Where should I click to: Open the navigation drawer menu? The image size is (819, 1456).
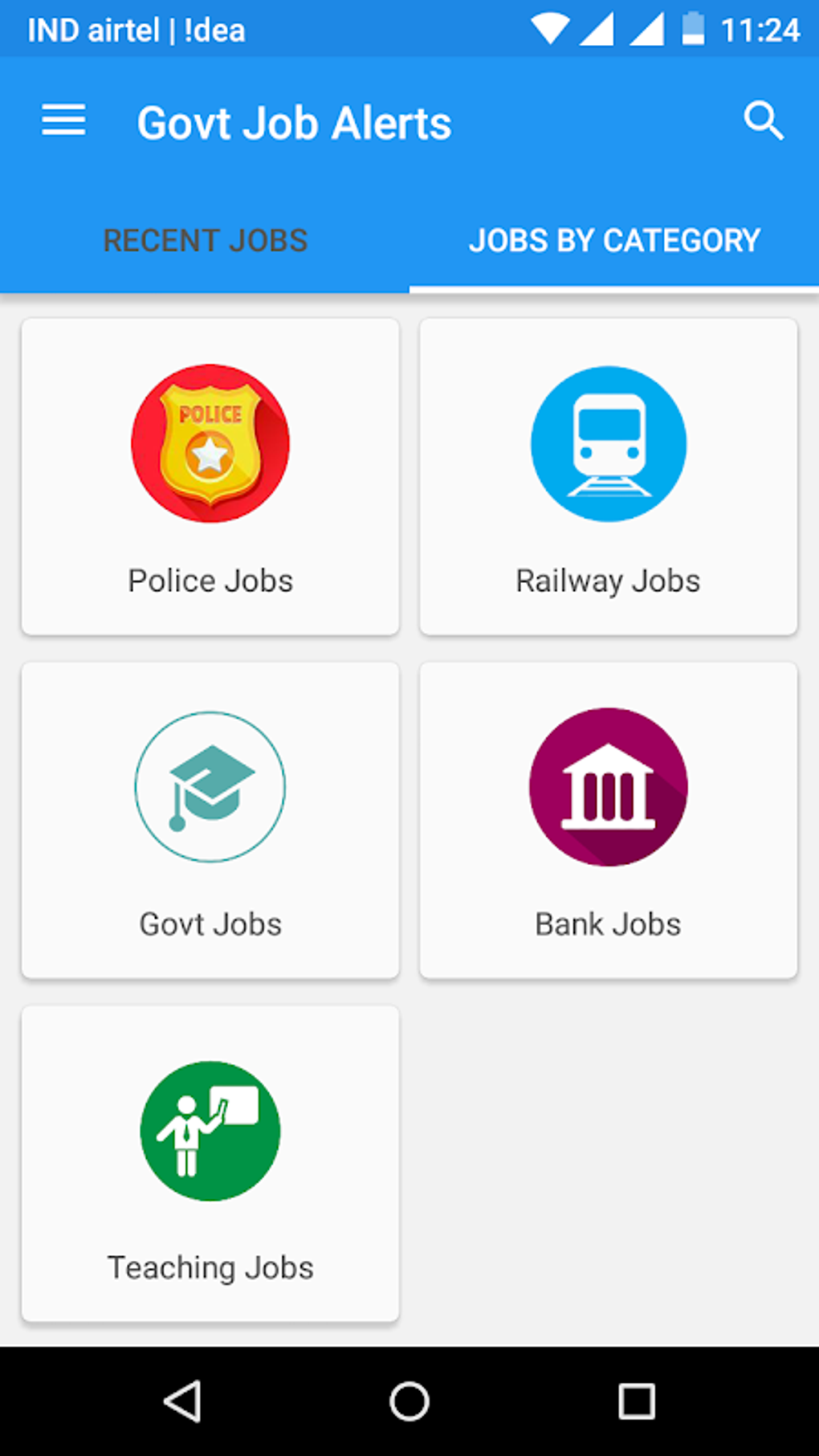coord(63,120)
